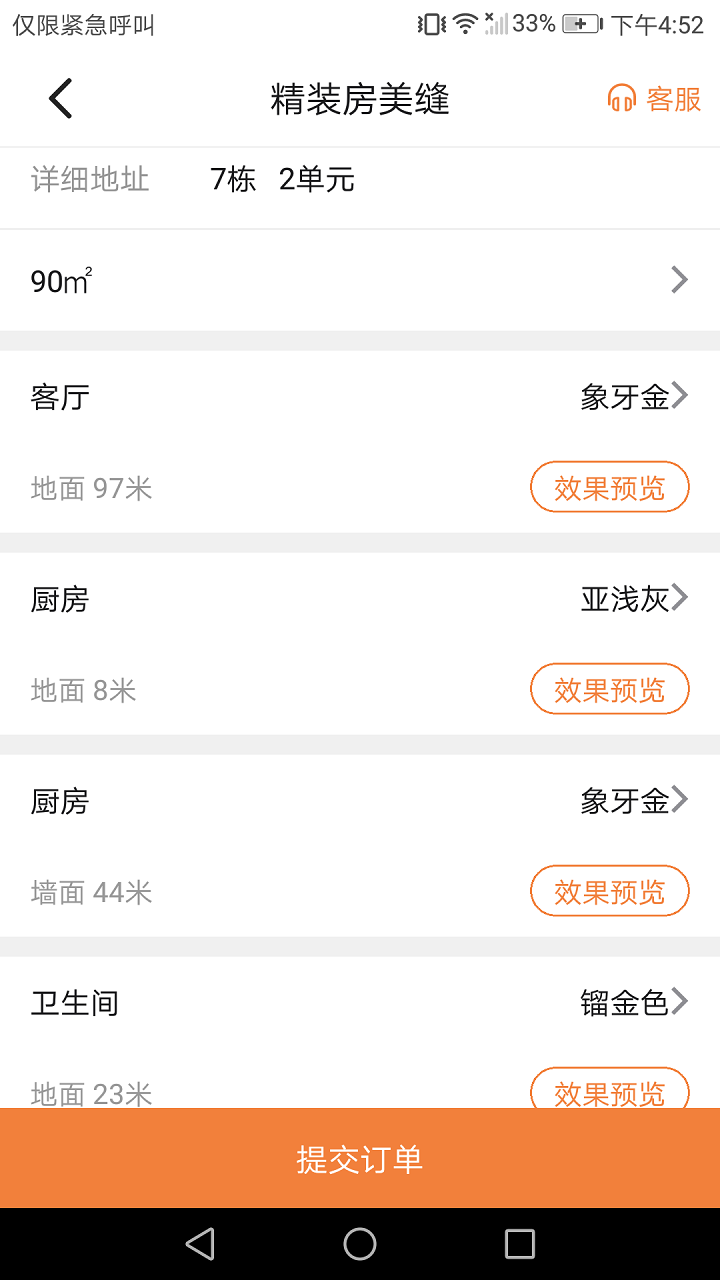Tap the back arrow on the title bar

[58, 97]
